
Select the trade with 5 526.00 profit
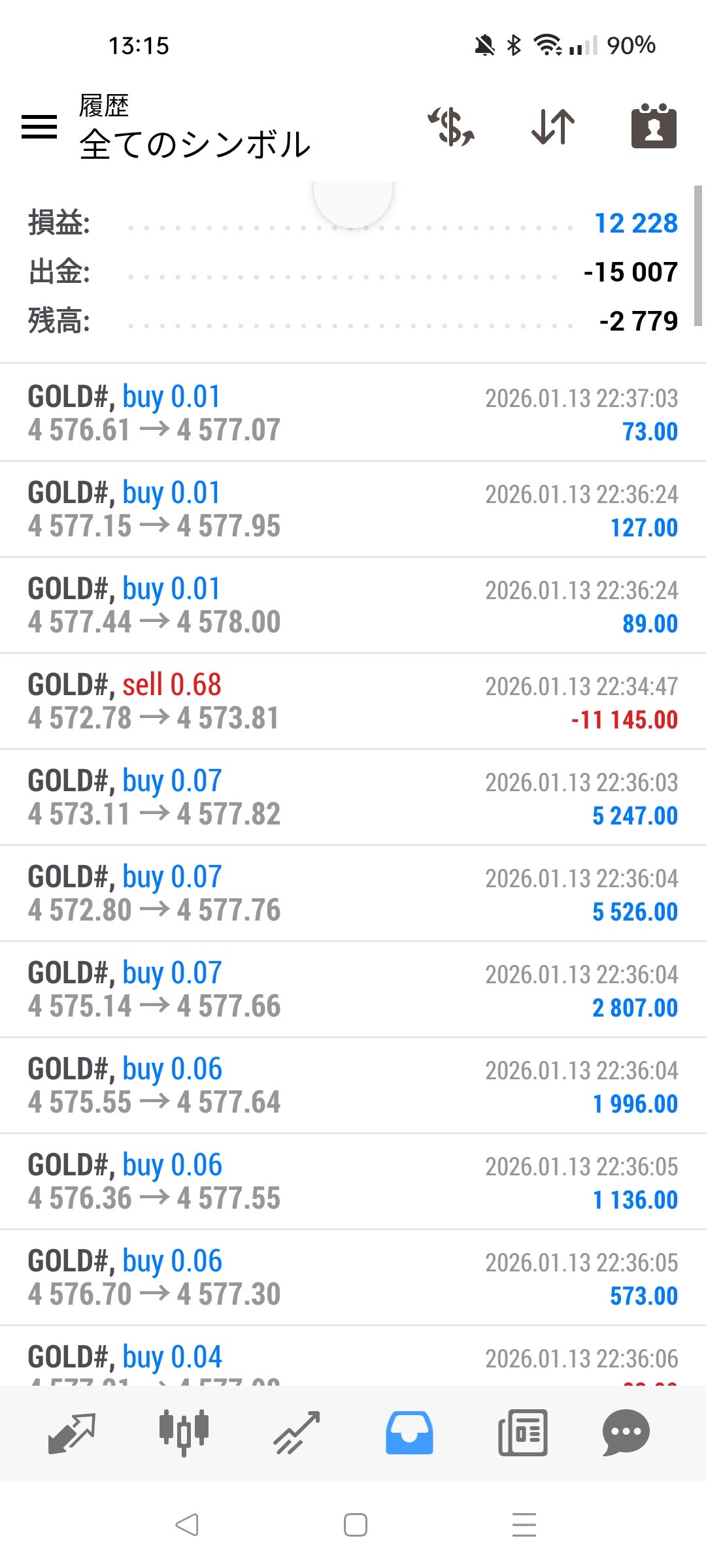pyautogui.click(x=353, y=894)
